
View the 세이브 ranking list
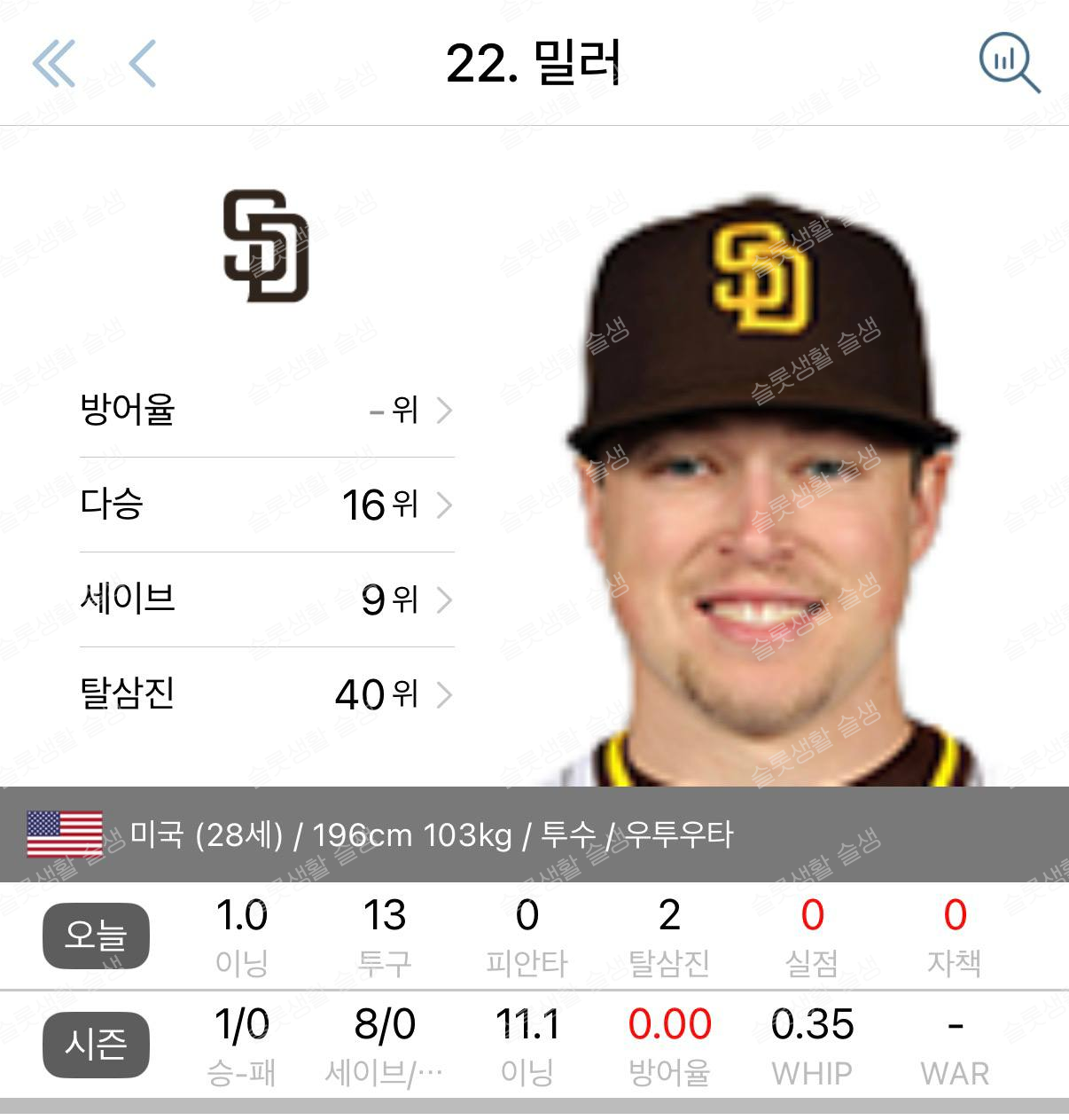[x=266, y=599]
